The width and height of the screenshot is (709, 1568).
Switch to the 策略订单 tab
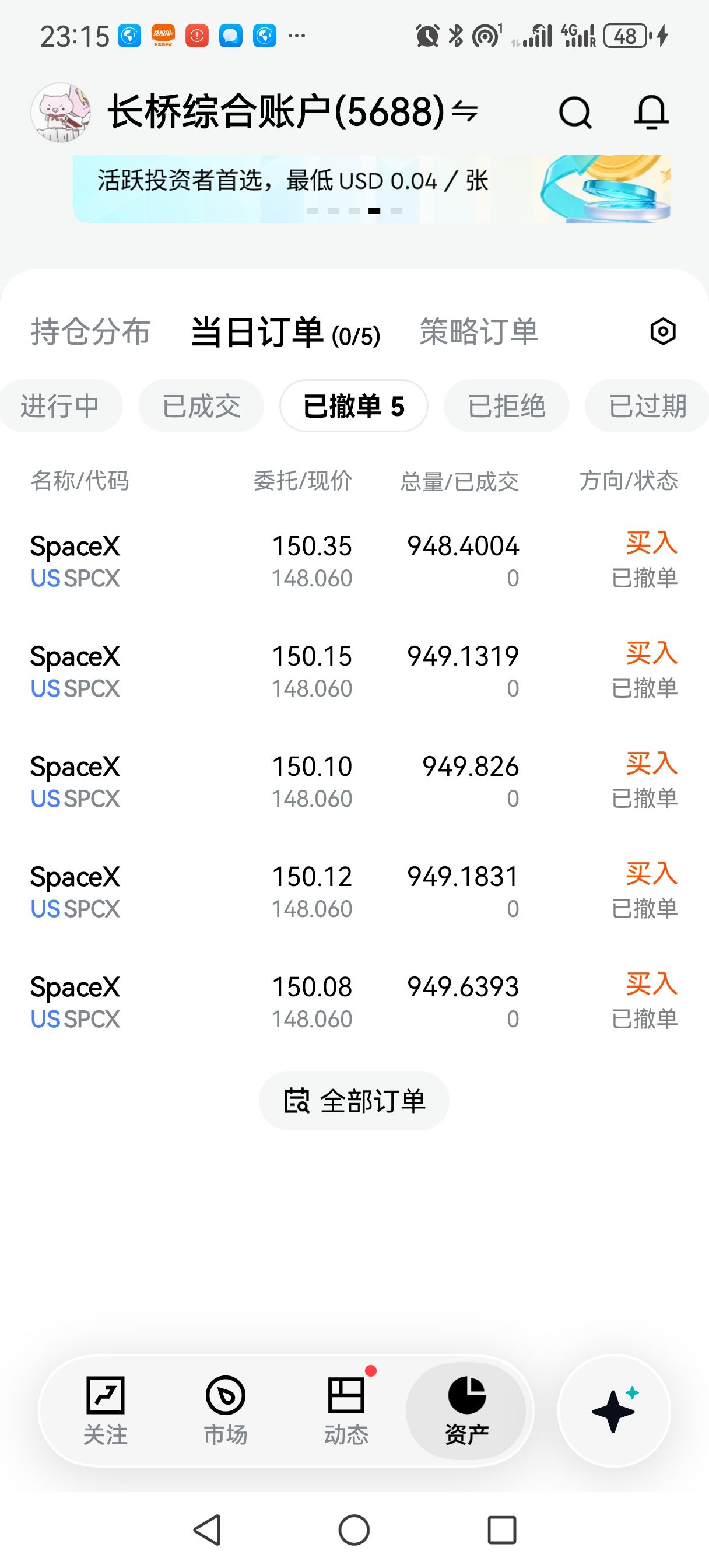click(x=479, y=332)
